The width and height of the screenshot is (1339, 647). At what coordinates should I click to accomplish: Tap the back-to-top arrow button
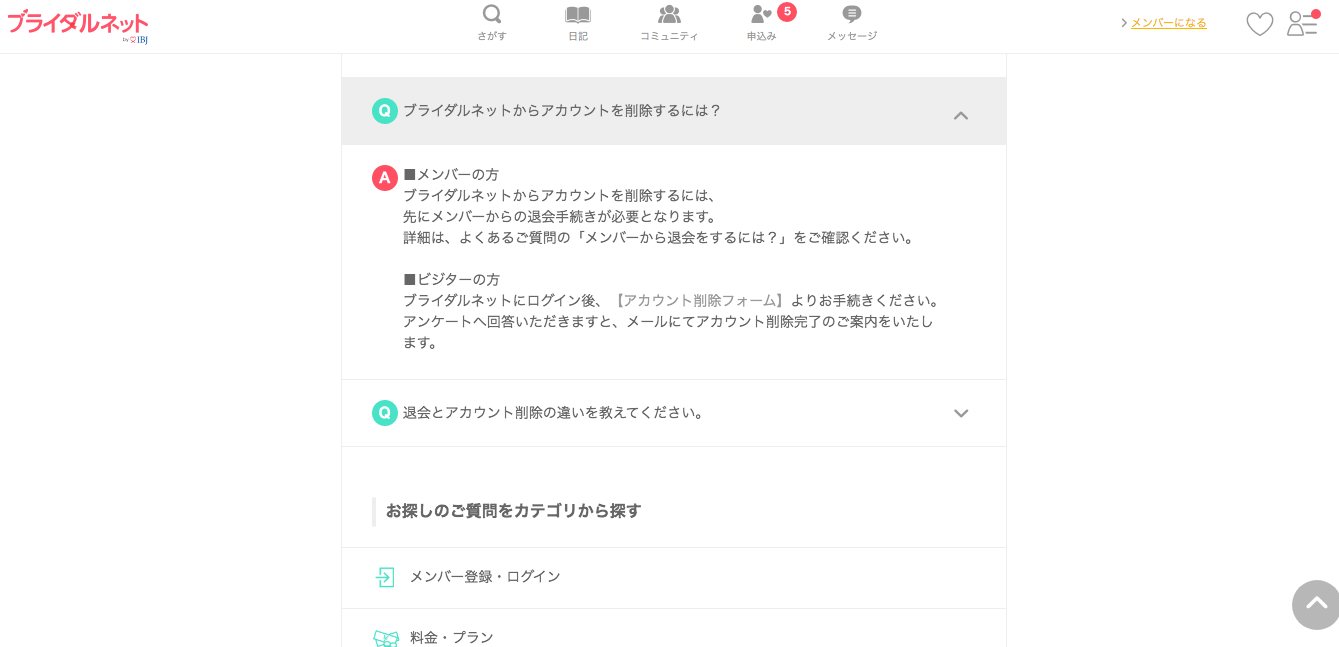click(x=1316, y=604)
